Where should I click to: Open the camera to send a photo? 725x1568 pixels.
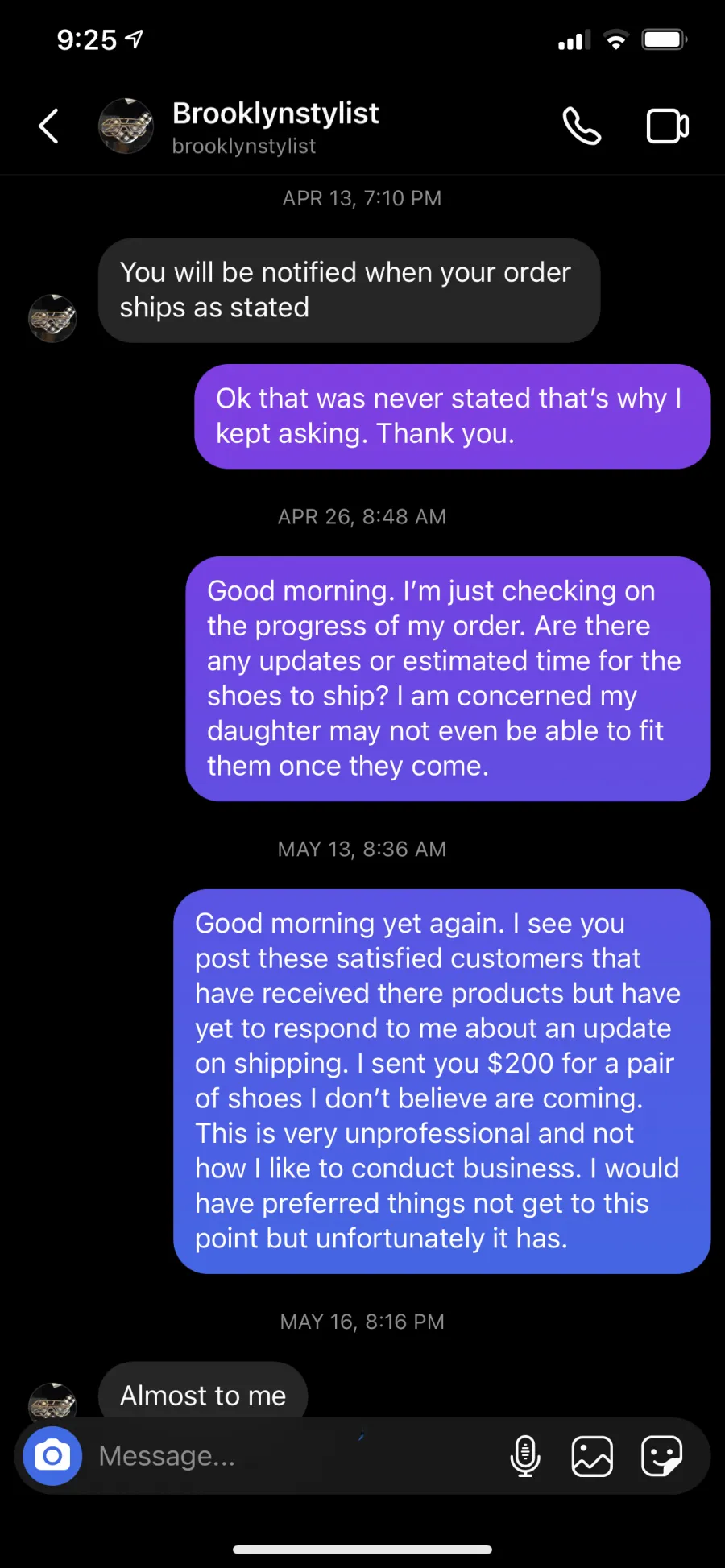(x=52, y=1456)
